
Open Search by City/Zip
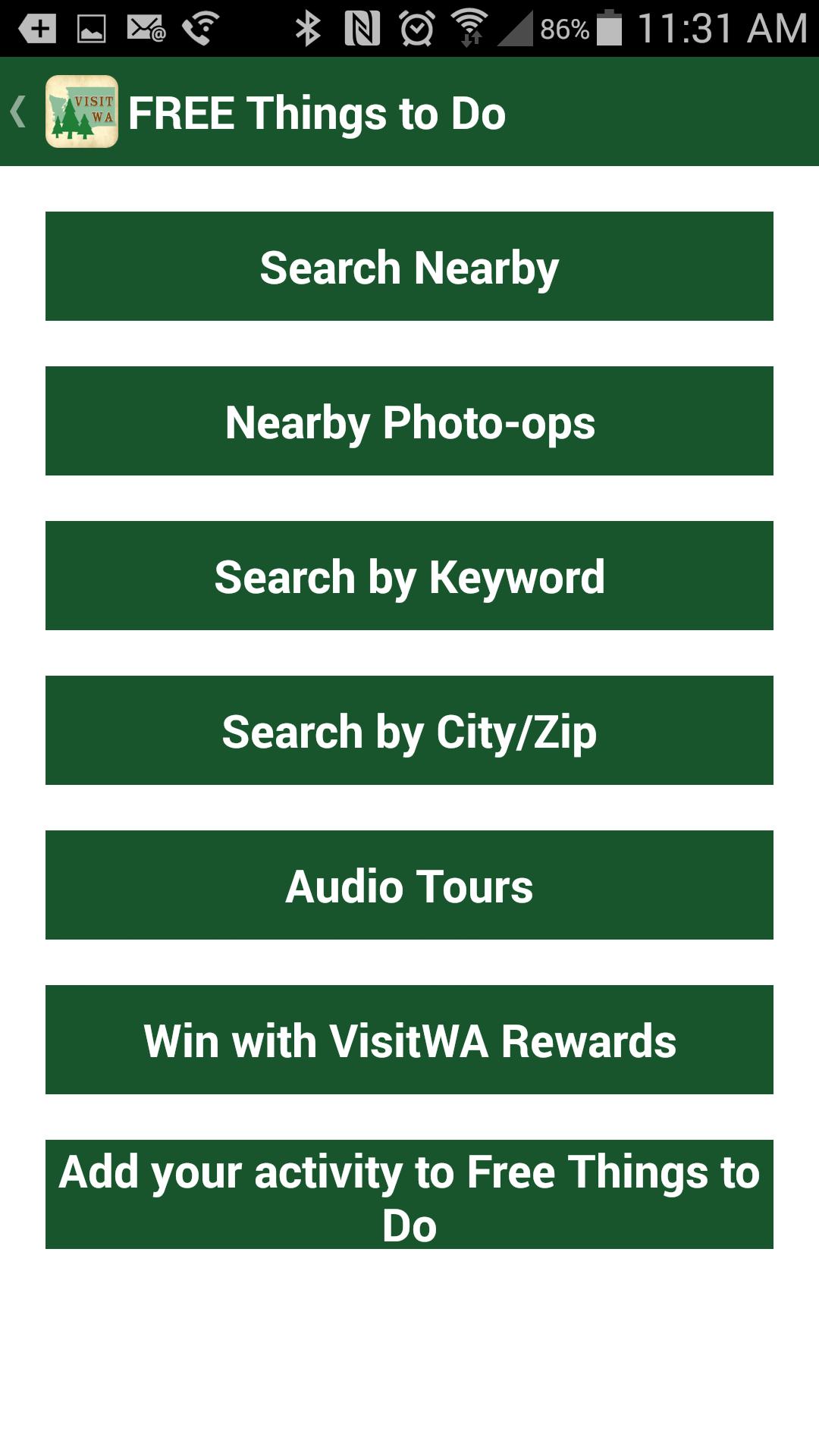(x=409, y=730)
